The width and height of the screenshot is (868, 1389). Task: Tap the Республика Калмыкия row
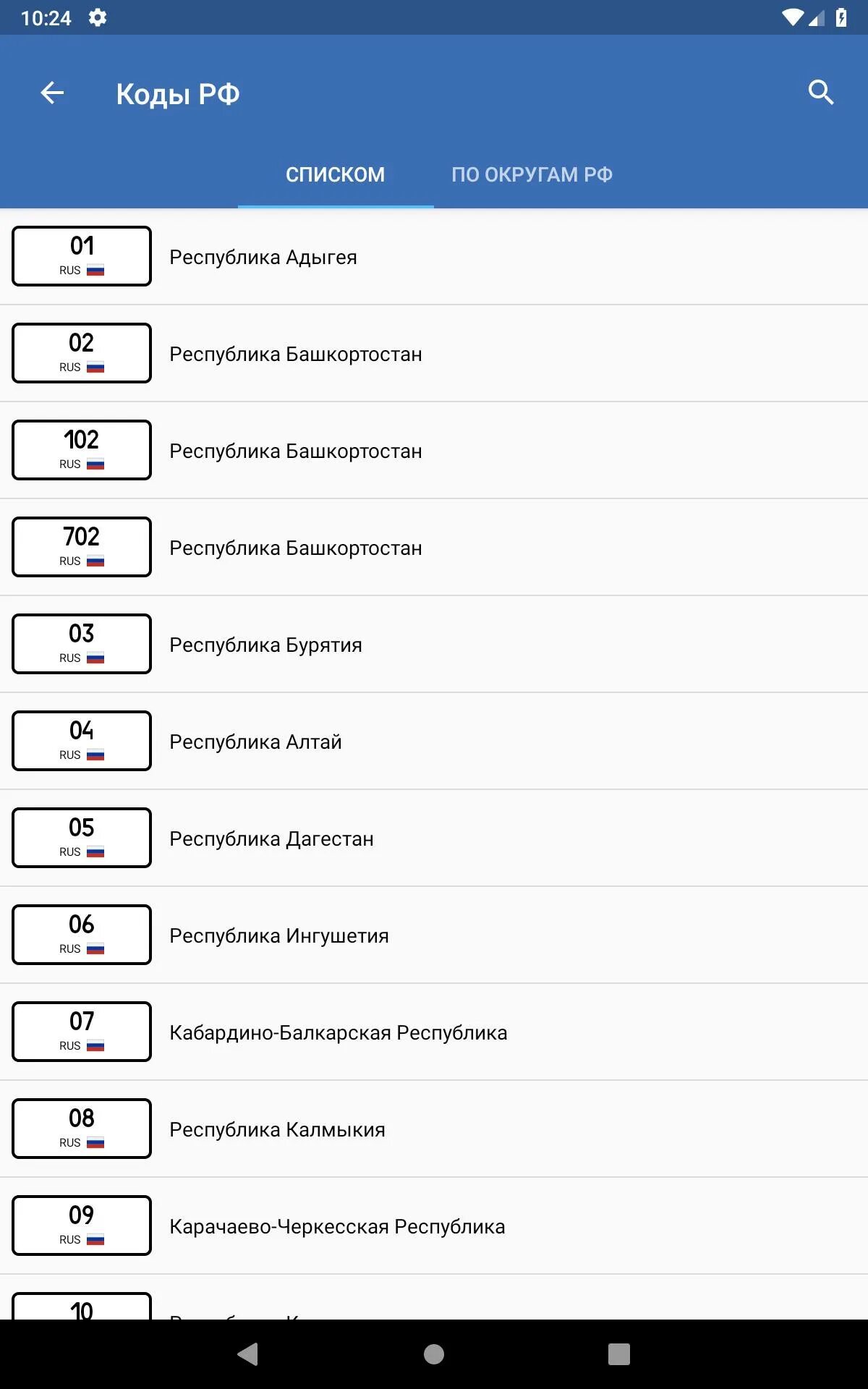click(x=434, y=1129)
